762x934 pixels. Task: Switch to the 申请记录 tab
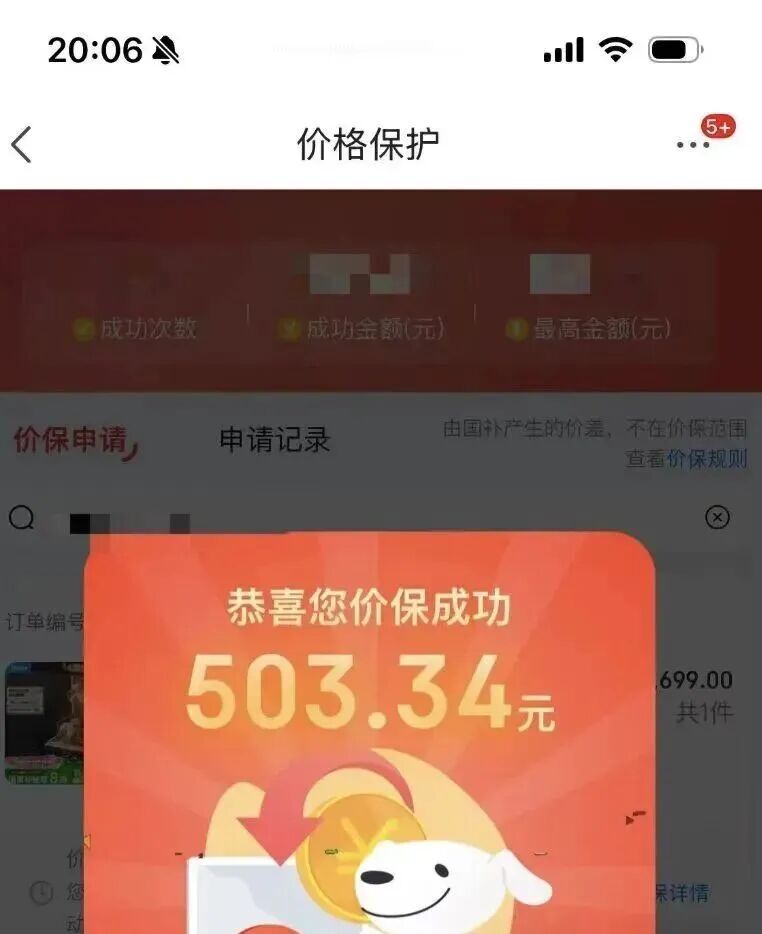pos(274,439)
